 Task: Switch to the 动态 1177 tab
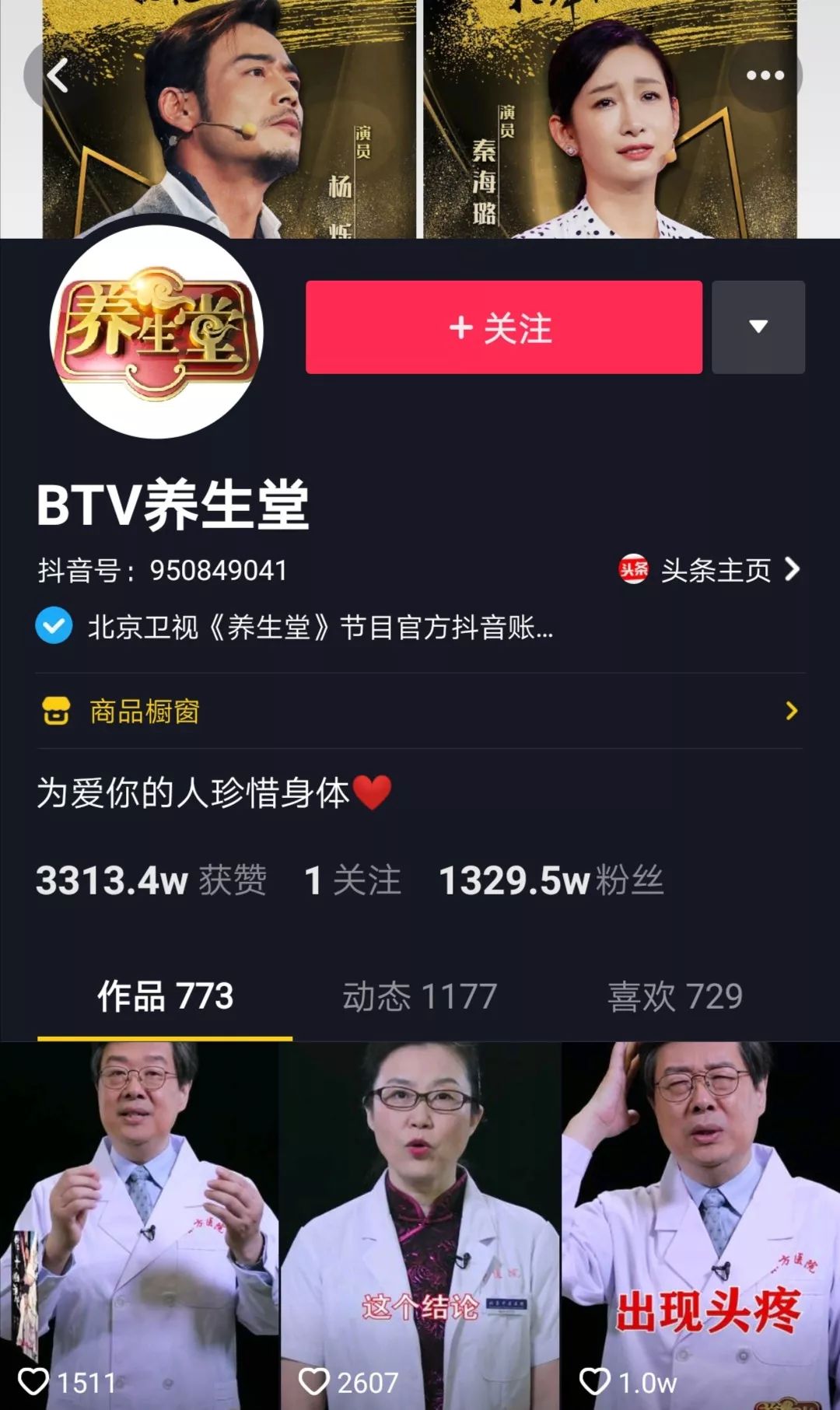(420, 995)
